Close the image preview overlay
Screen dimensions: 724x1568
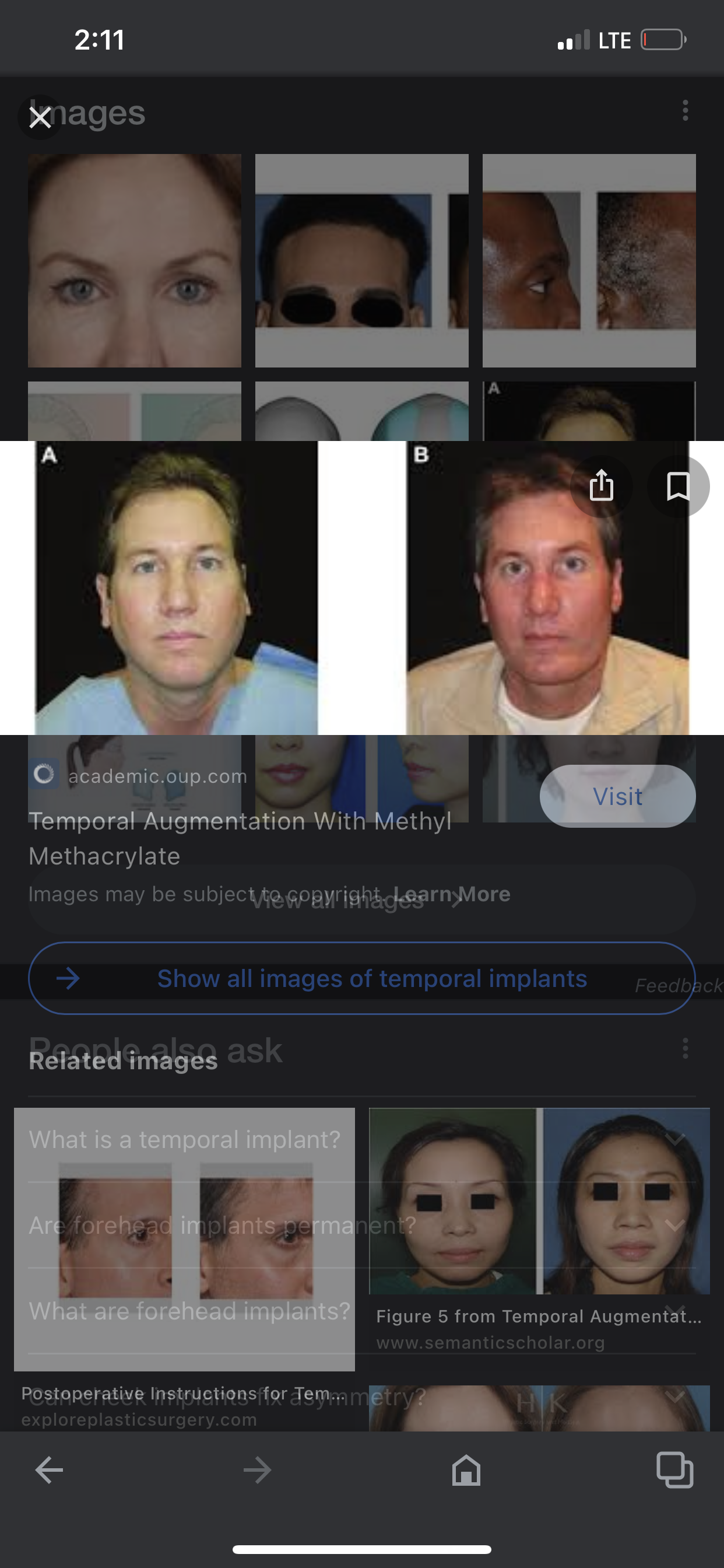(x=40, y=117)
